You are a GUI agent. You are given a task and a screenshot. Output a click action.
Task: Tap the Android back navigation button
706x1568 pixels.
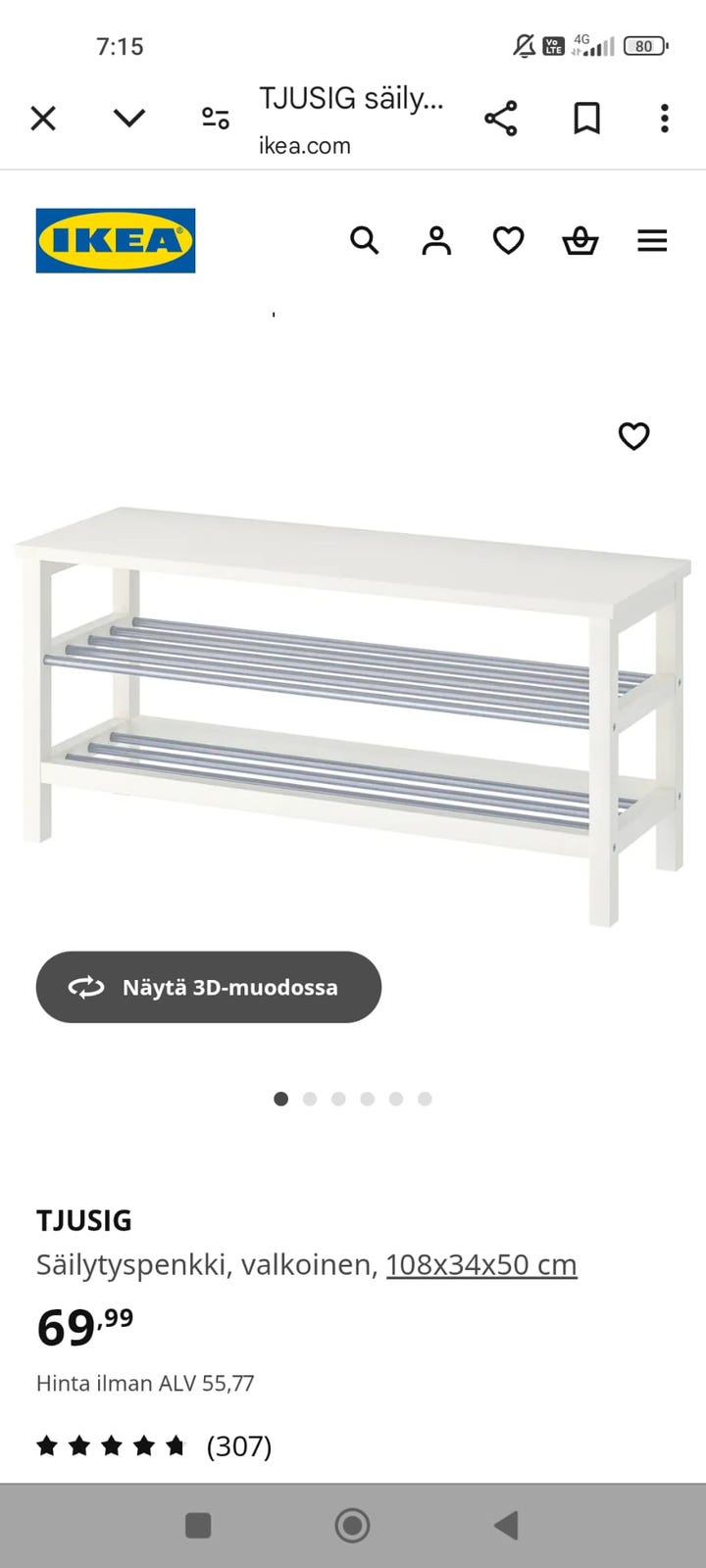(x=507, y=1525)
